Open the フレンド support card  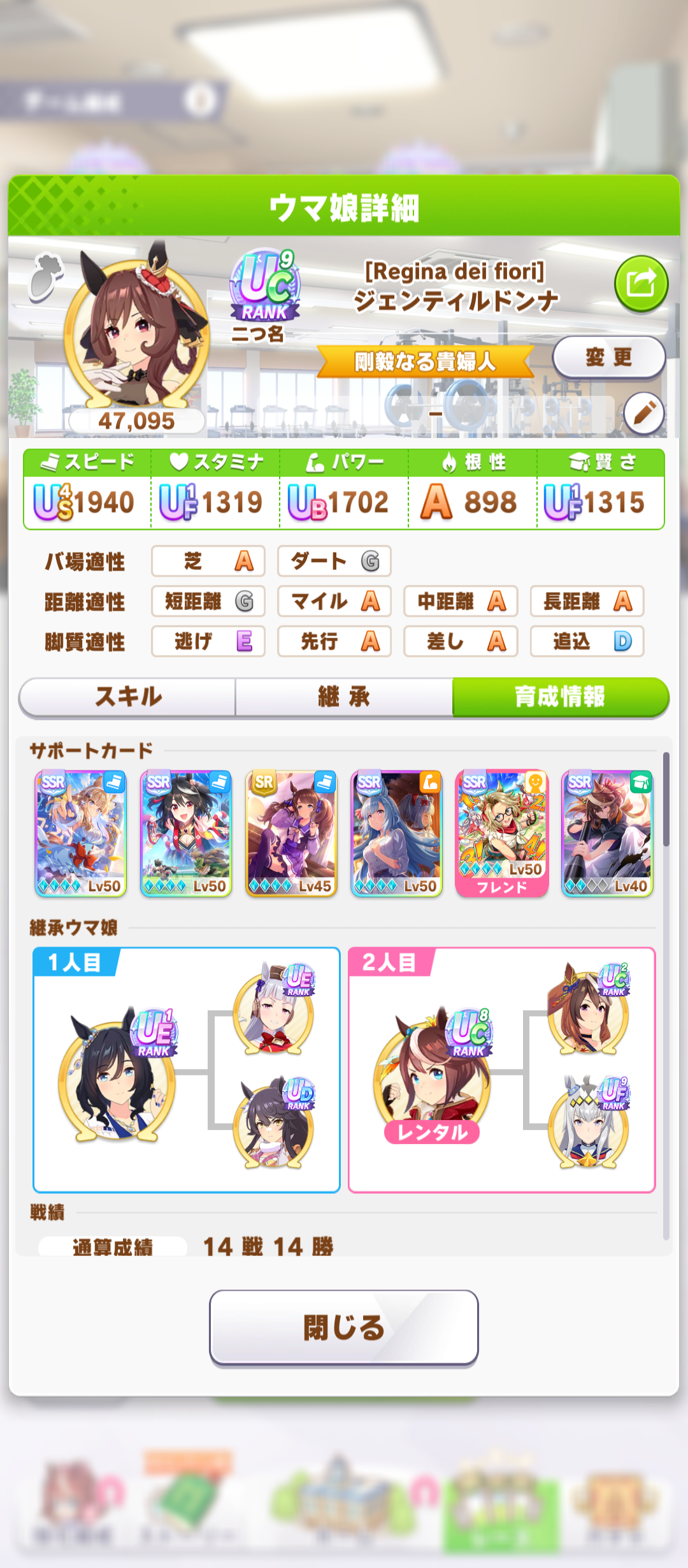(x=502, y=834)
